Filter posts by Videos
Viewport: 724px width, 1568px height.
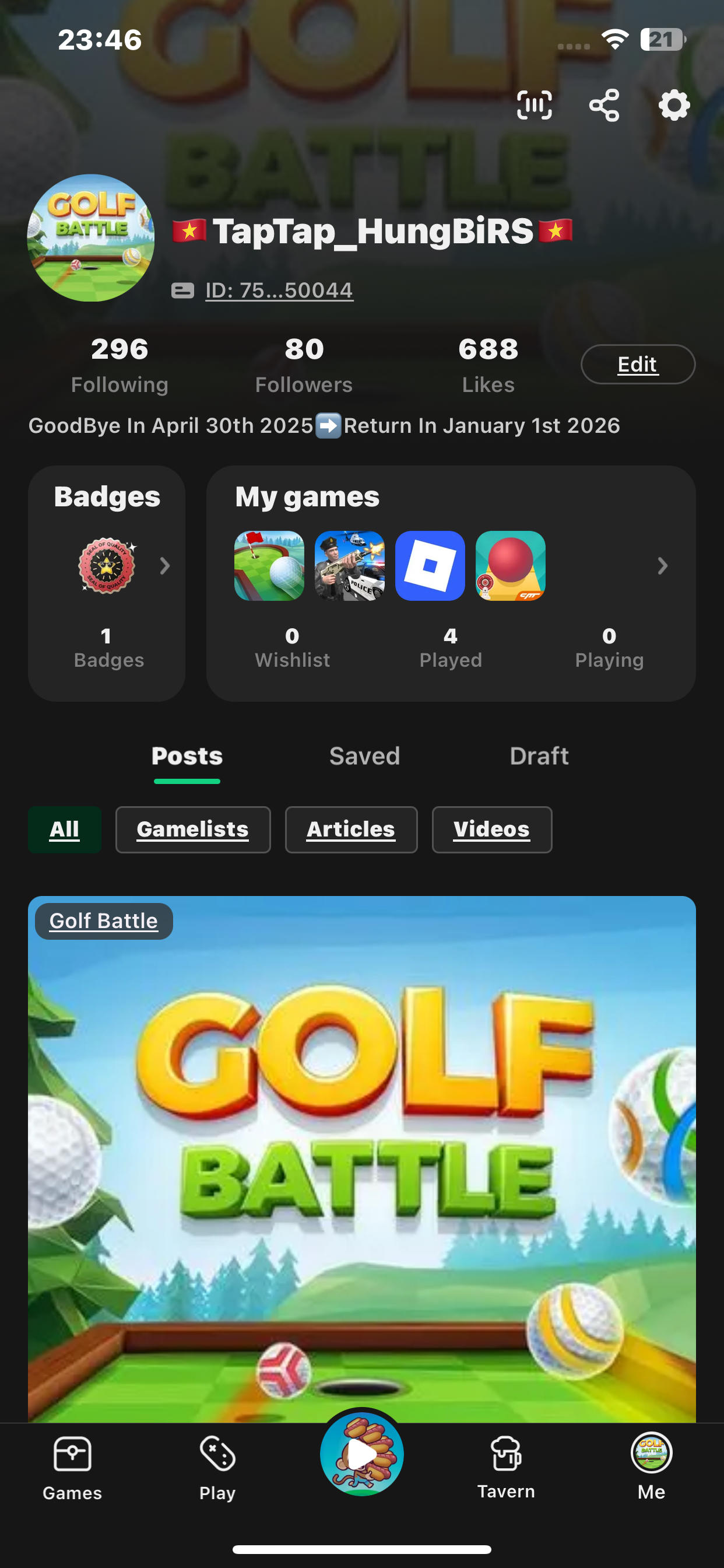click(x=491, y=829)
